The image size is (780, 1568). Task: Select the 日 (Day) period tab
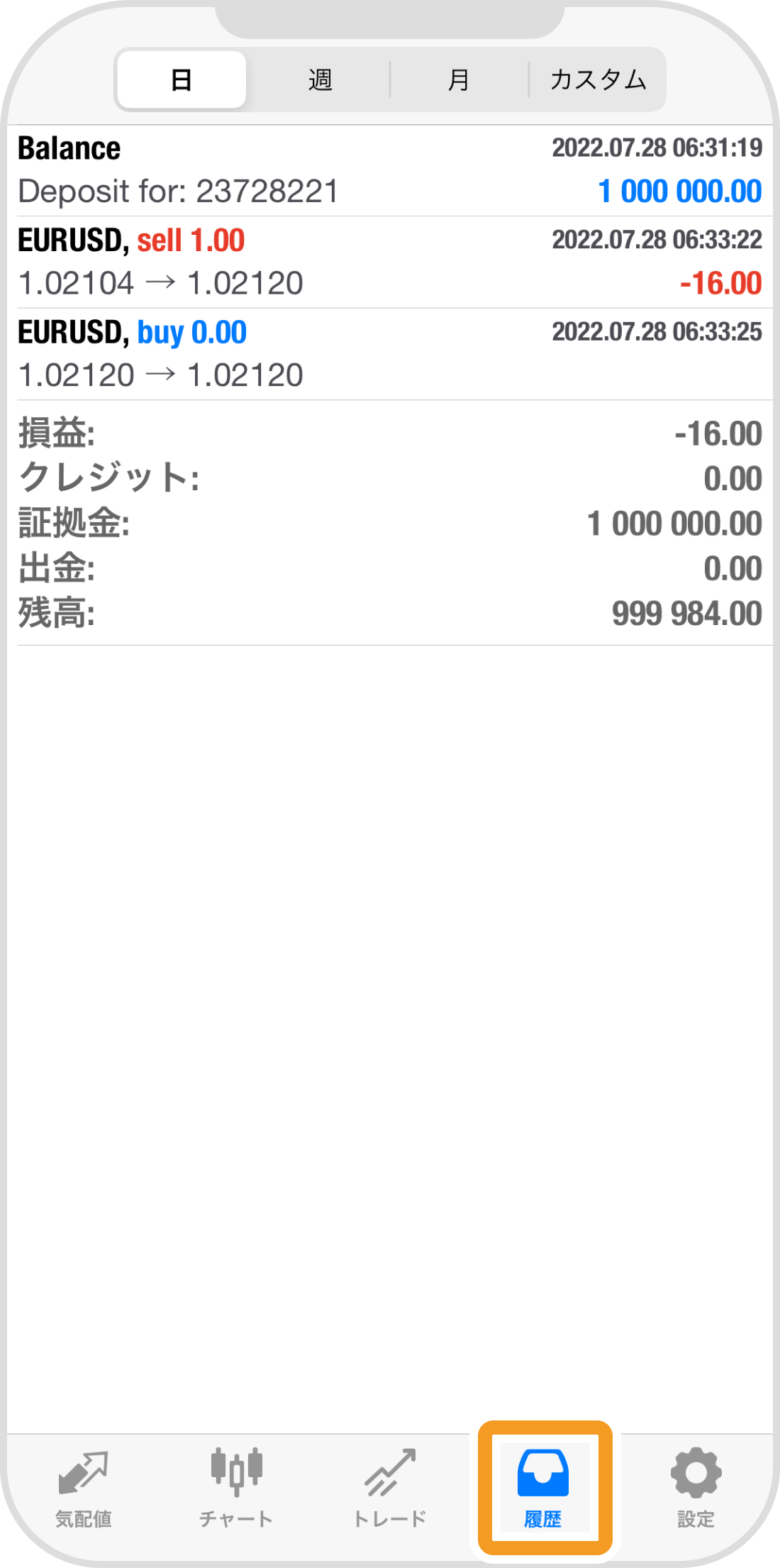(181, 79)
